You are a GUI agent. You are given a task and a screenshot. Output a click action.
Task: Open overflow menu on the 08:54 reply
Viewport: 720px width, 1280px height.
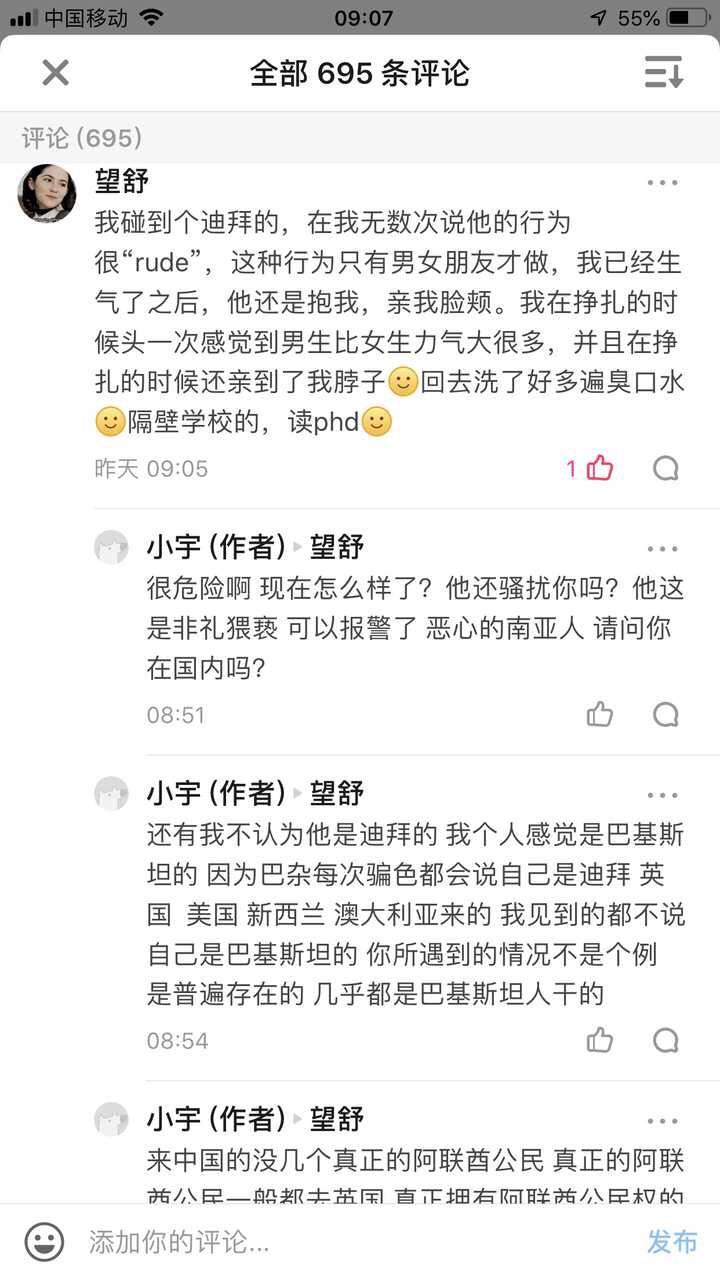coord(662,796)
